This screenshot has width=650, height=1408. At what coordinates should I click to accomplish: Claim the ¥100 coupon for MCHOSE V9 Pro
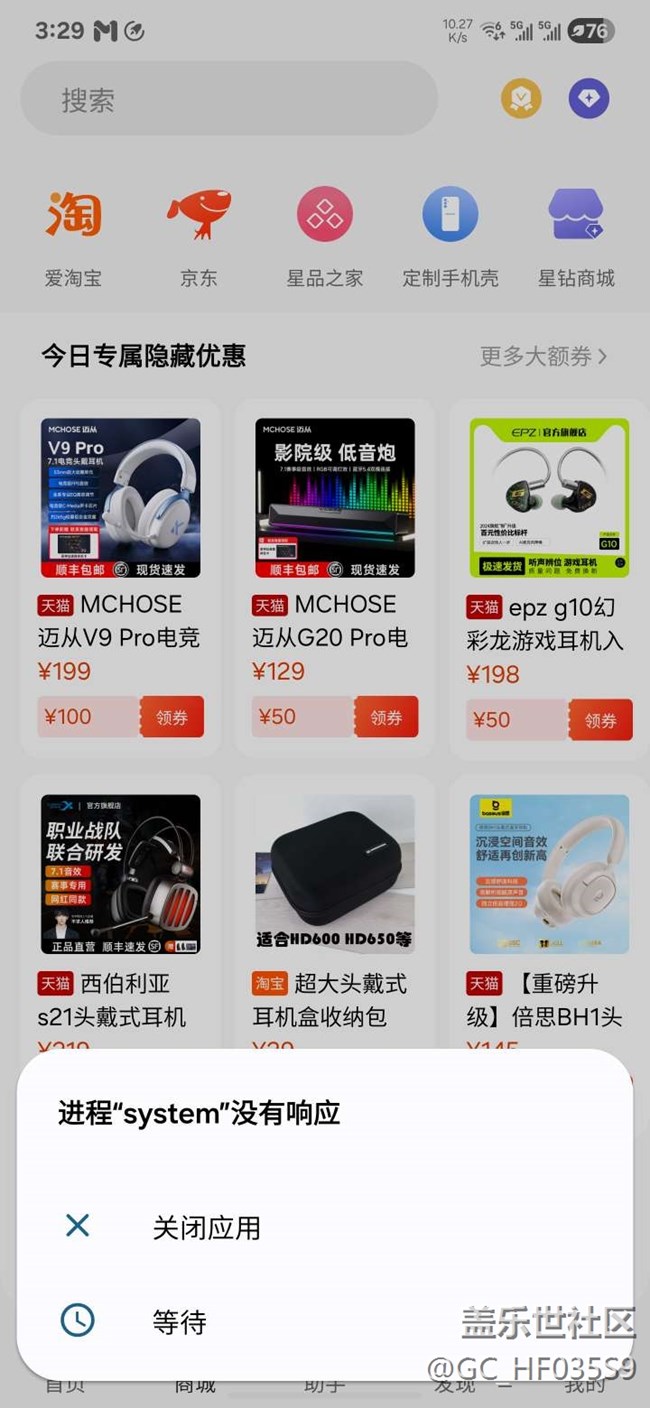click(x=172, y=717)
